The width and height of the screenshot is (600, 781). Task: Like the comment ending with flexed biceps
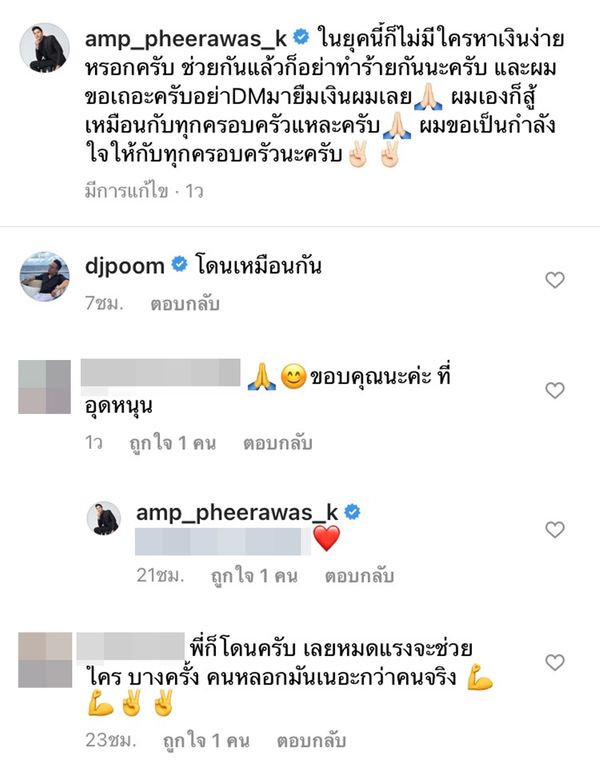554,662
